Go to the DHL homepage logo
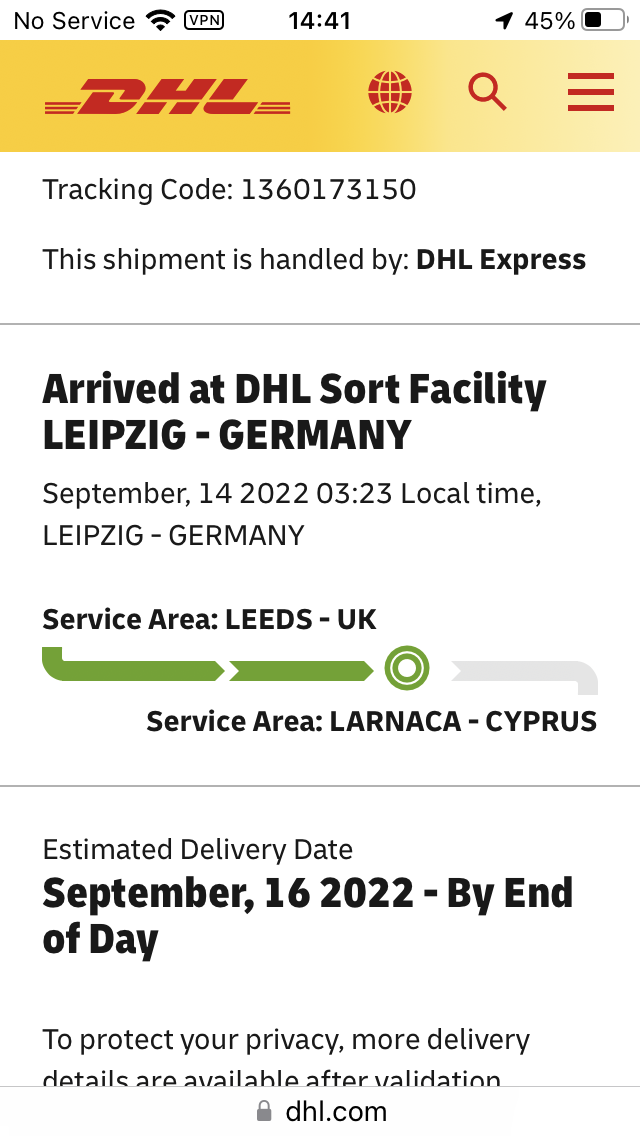This screenshot has height=1136, width=640. click(x=167, y=96)
